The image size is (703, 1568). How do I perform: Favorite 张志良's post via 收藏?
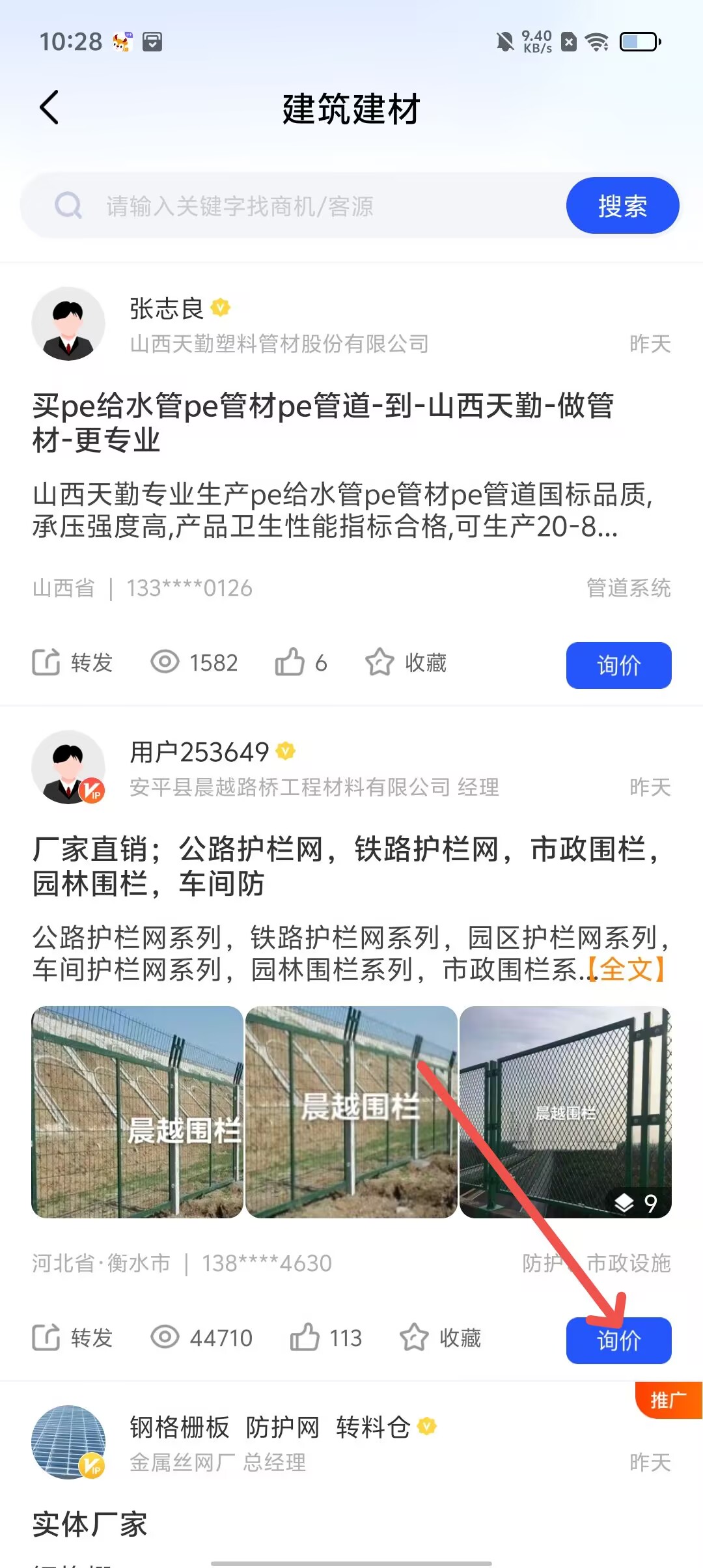coord(407,663)
